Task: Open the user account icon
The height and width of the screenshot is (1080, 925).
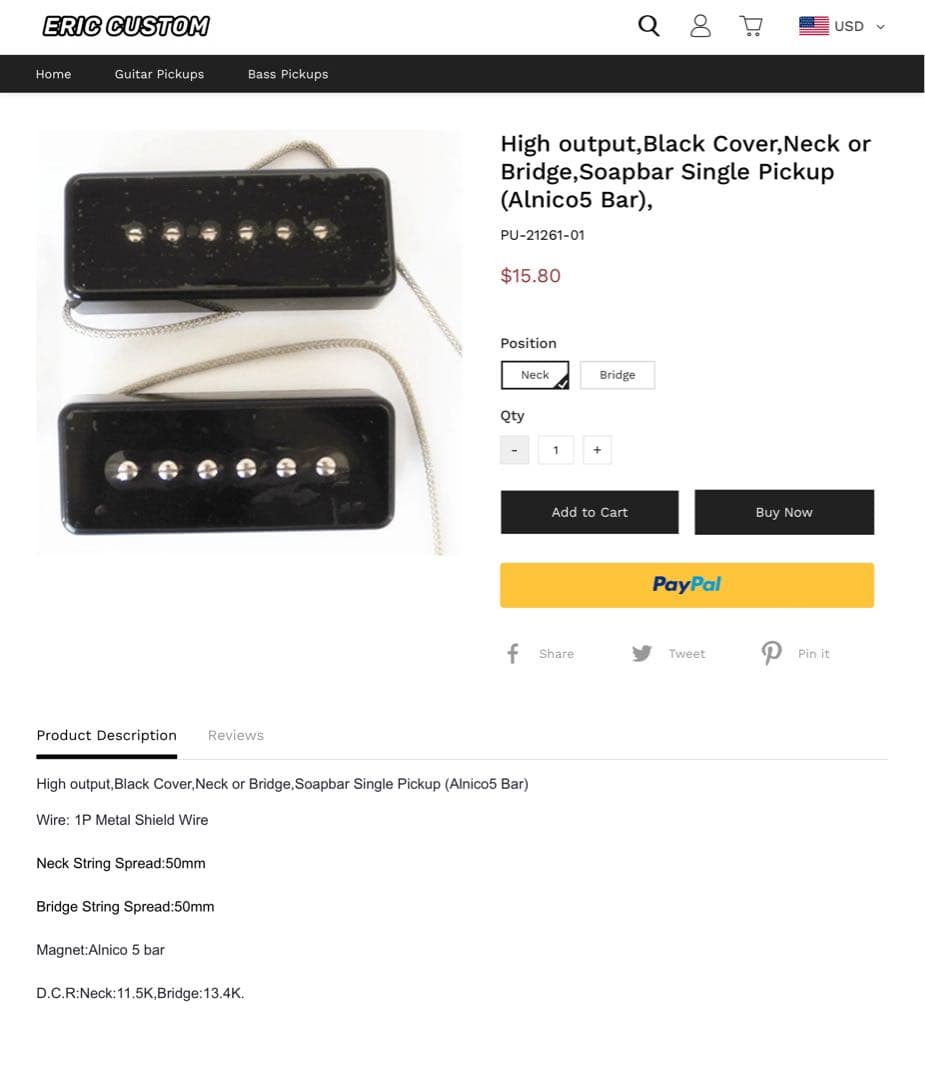Action: 700,26
